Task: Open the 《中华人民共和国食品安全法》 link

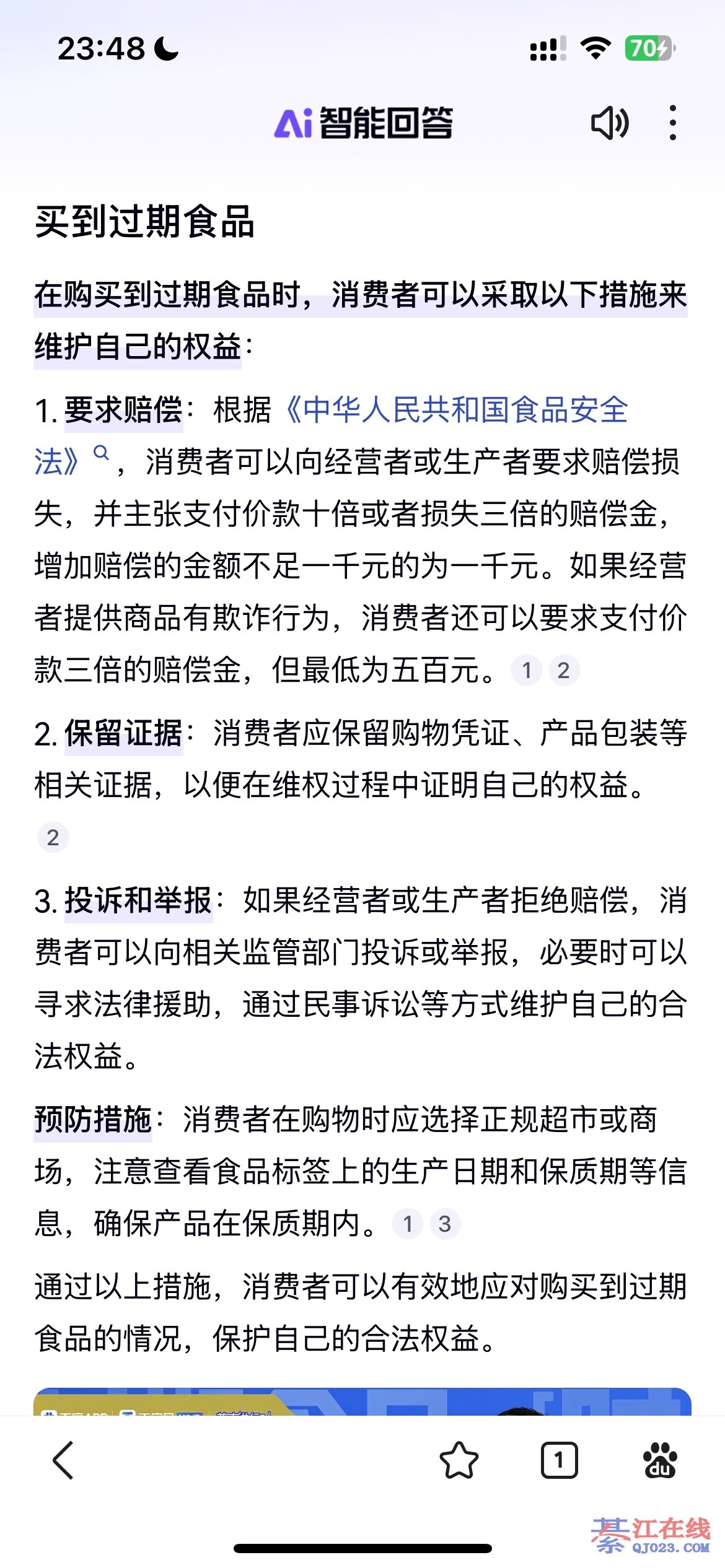Action: [332, 435]
